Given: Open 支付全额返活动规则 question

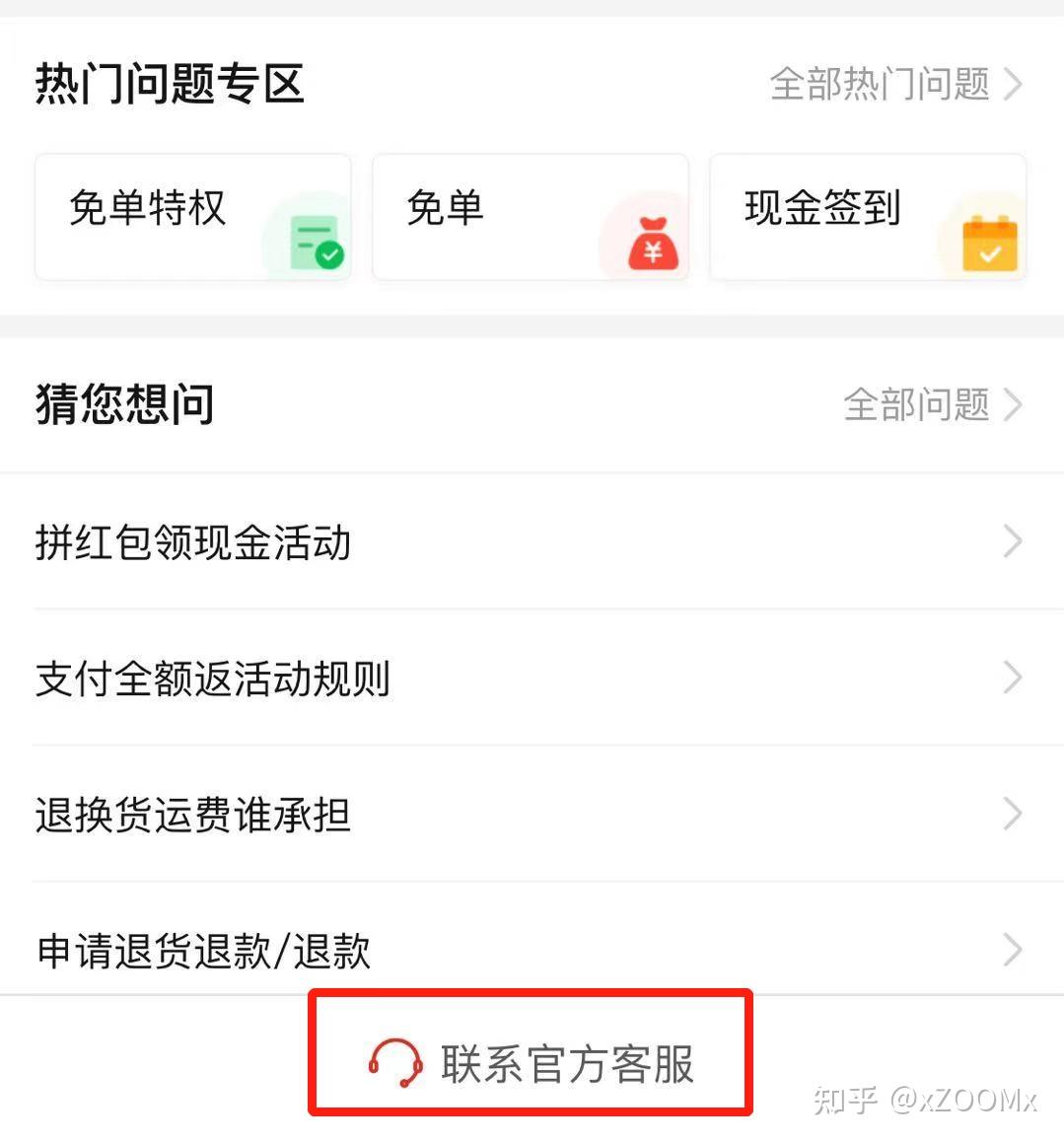Looking at the screenshot, I should 531,679.
